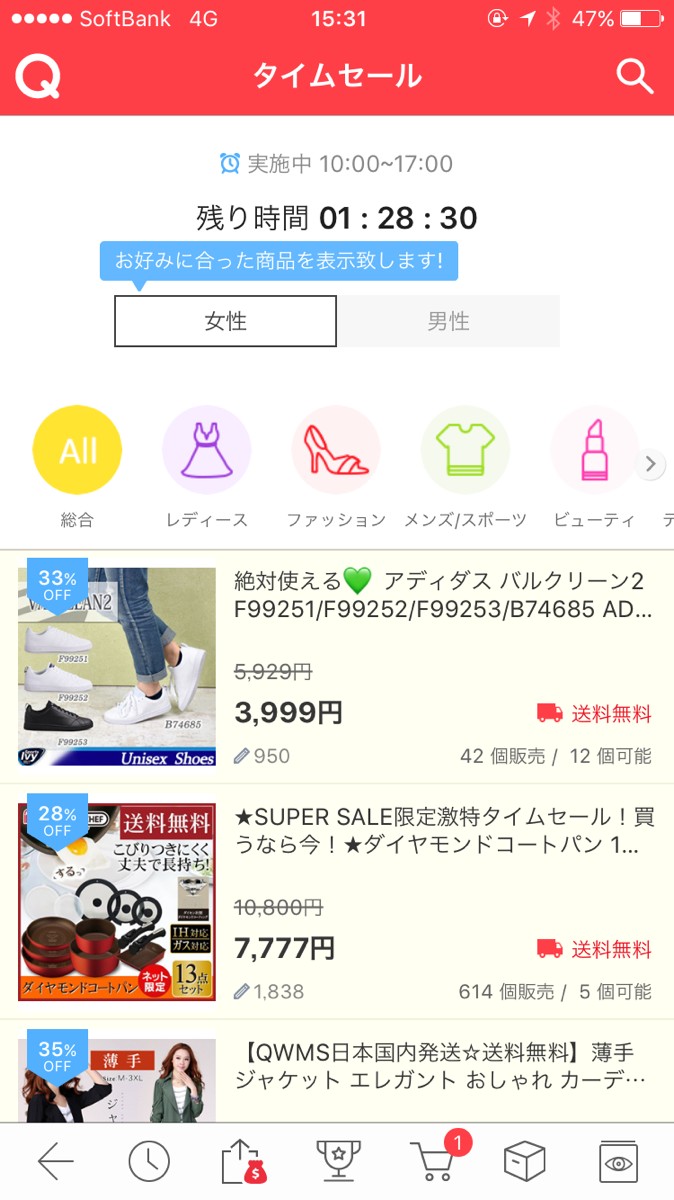Open the recently viewed eye icon
Screen dimensions: 674x1200
pyautogui.click(x=618, y=1161)
